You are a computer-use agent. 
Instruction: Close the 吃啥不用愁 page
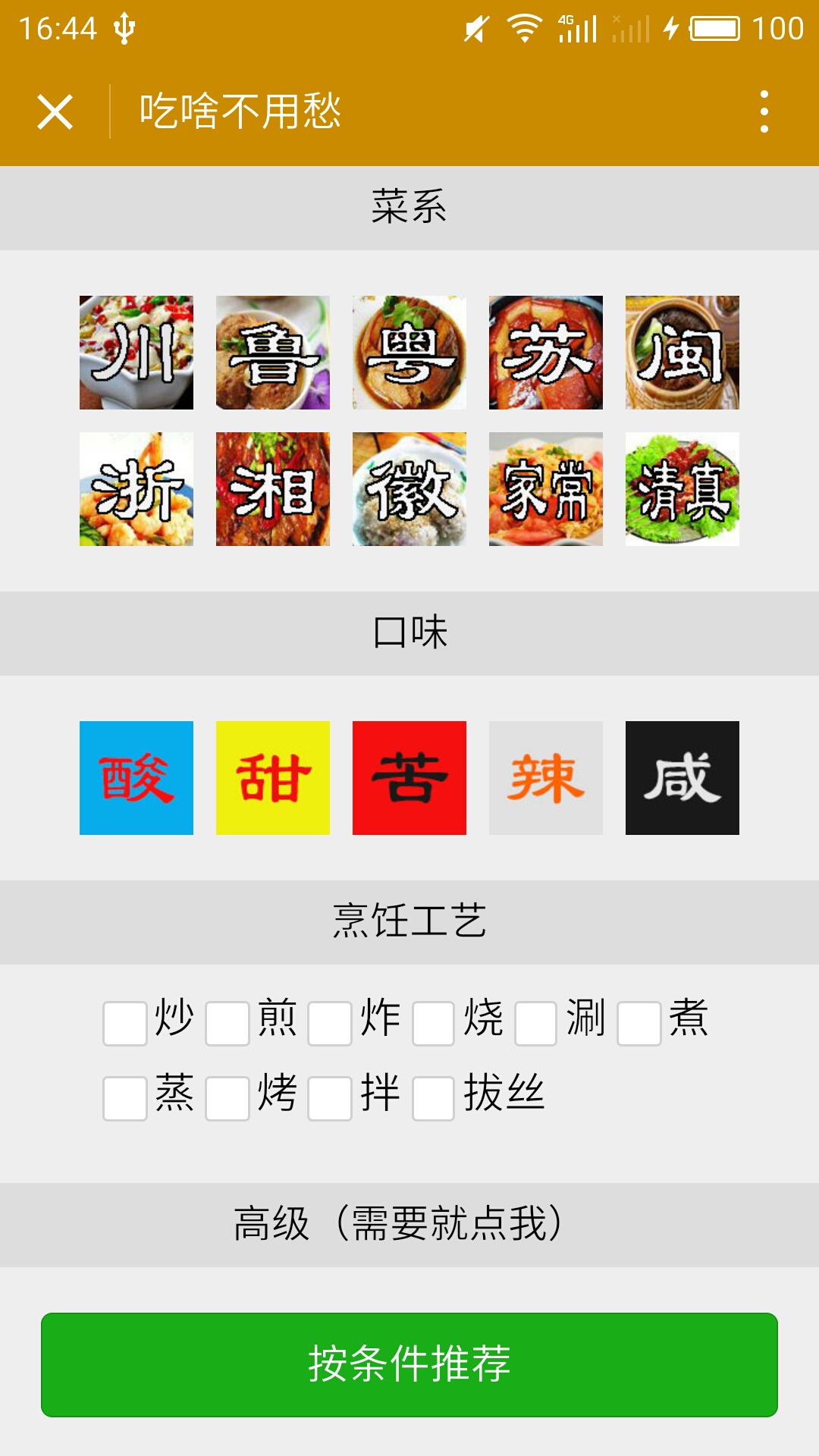[55, 112]
